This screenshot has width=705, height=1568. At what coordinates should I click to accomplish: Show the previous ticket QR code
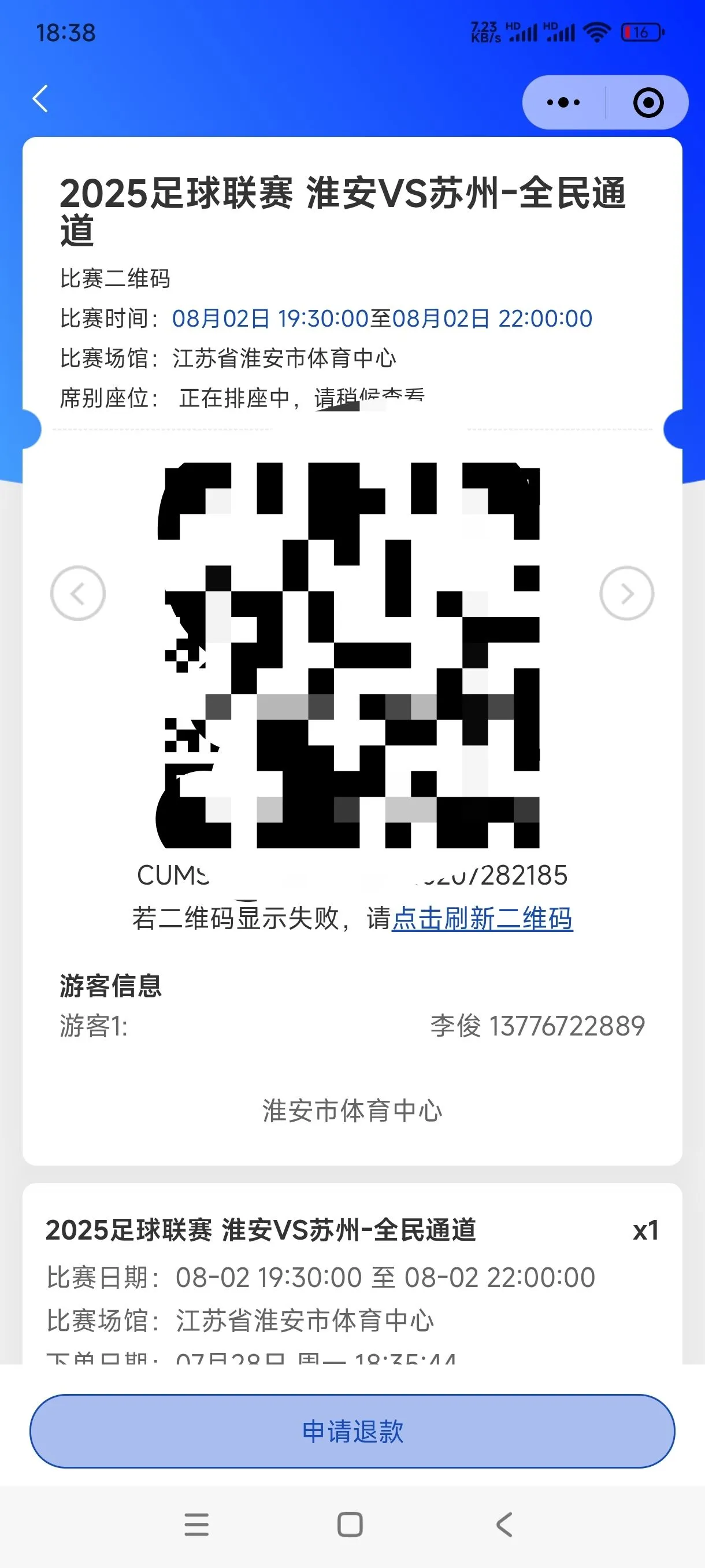[78, 593]
